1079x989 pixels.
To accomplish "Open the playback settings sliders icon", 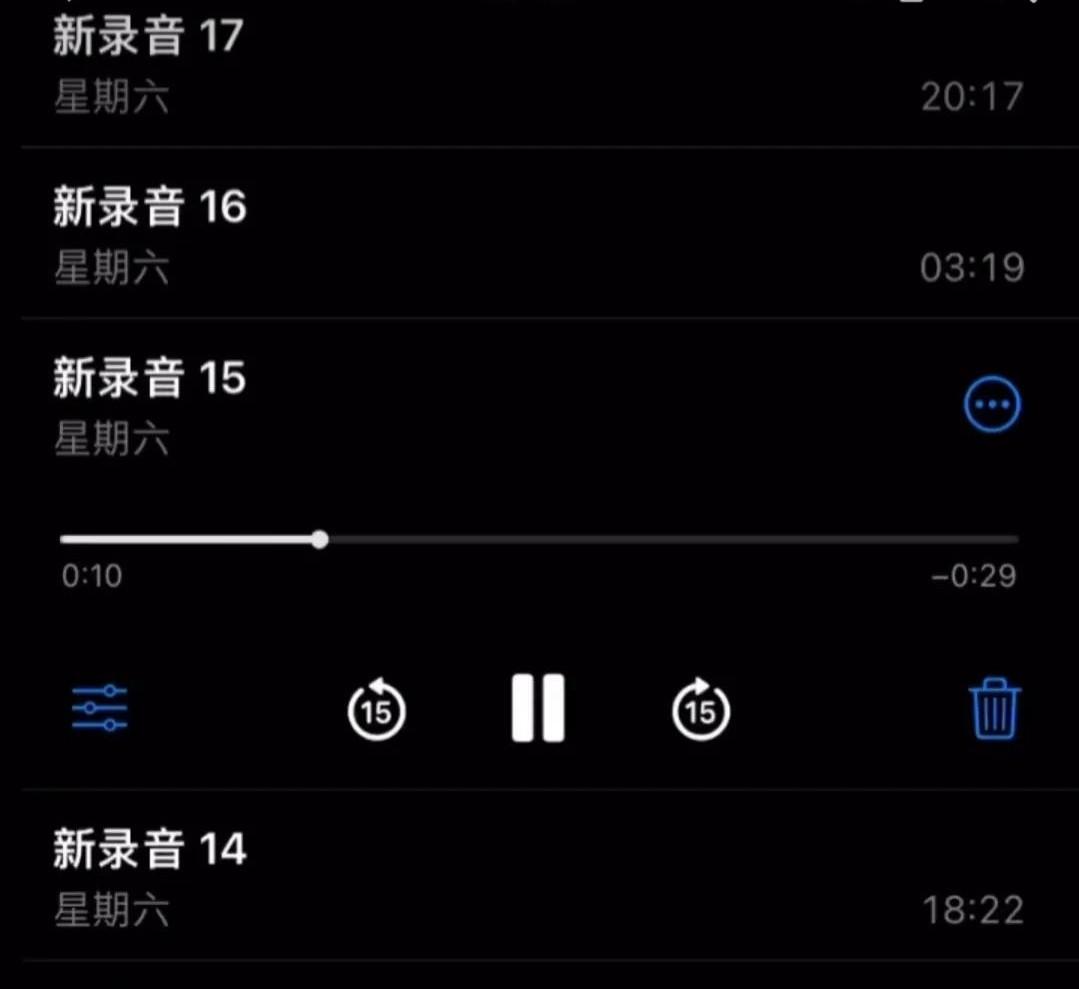I will pyautogui.click(x=99, y=708).
